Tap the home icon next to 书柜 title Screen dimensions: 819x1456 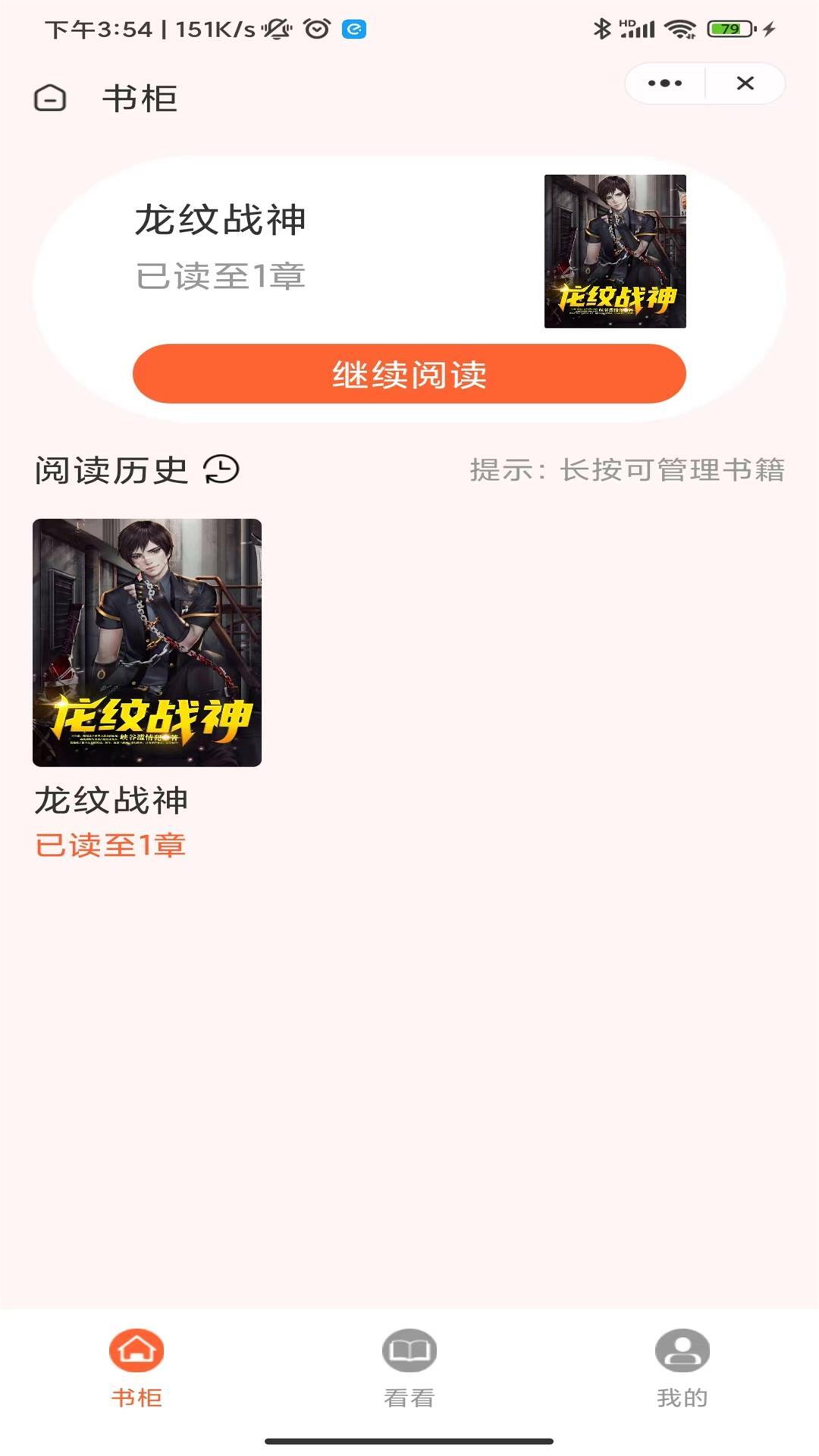50,98
